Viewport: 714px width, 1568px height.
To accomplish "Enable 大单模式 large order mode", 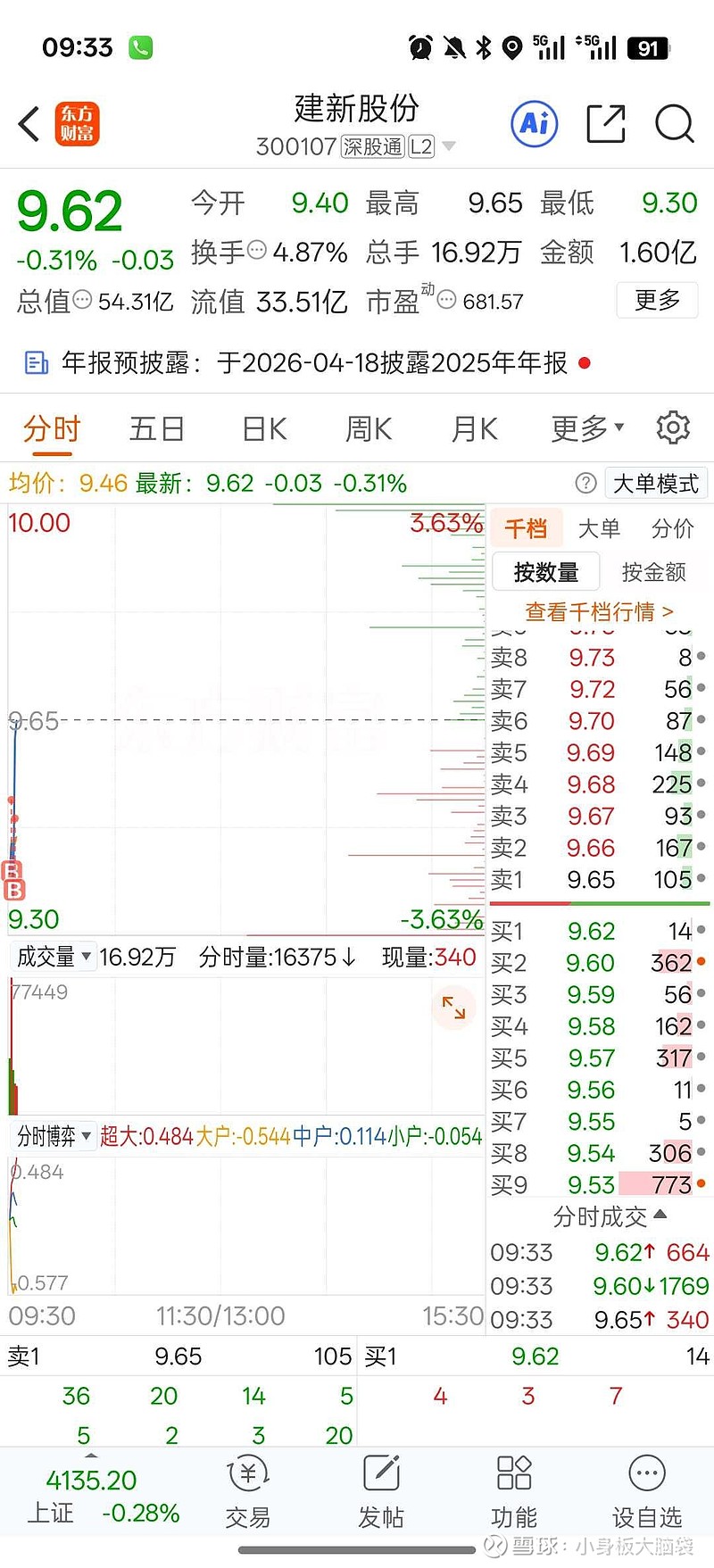I will point(656,483).
